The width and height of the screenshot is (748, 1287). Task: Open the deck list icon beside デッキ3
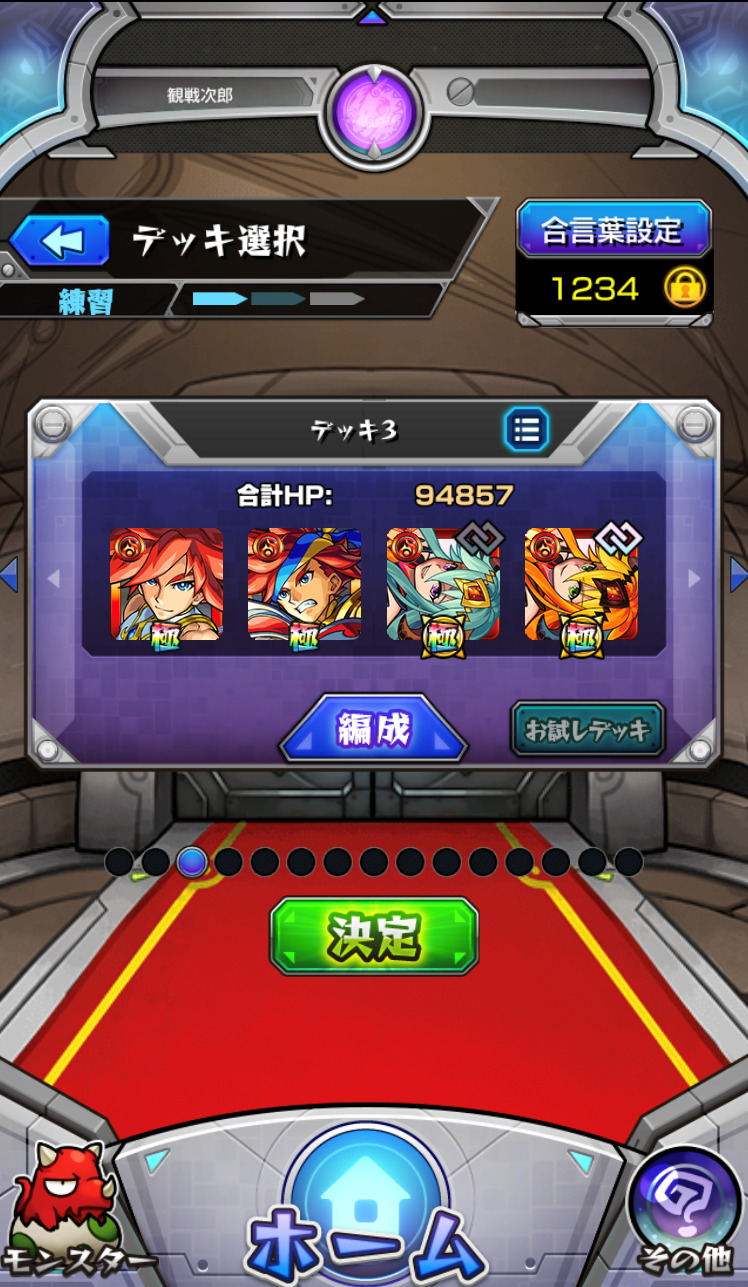coord(526,430)
